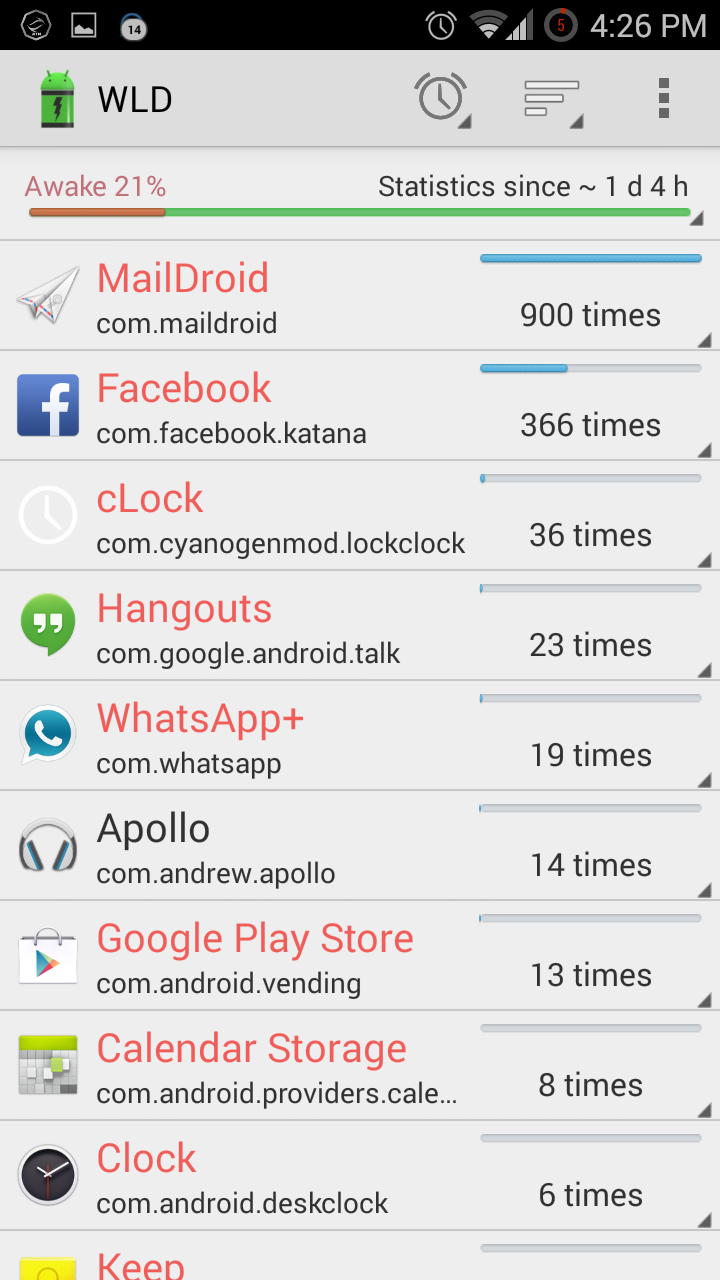The image size is (720, 1280).
Task: Tap the WhatsApp+ entry
Action: [360, 736]
